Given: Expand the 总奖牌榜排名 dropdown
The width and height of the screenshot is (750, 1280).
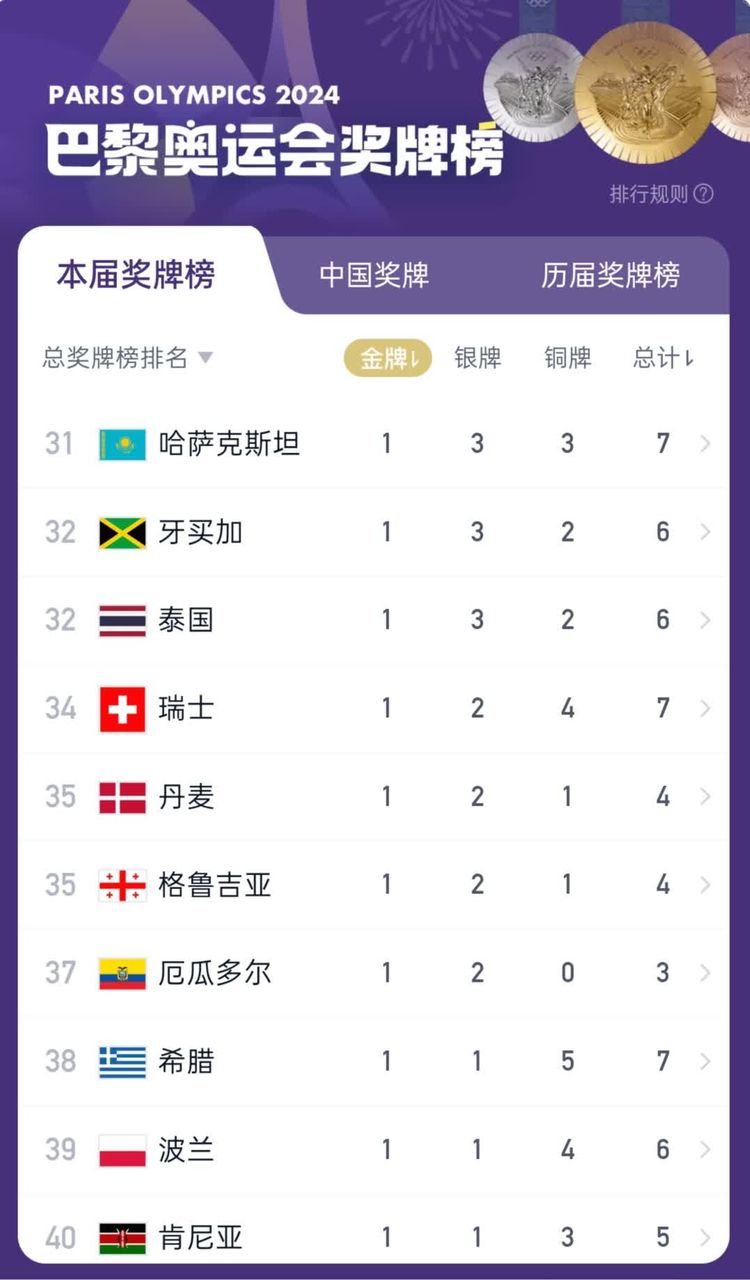Looking at the screenshot, I should click(x=128, y=358).
